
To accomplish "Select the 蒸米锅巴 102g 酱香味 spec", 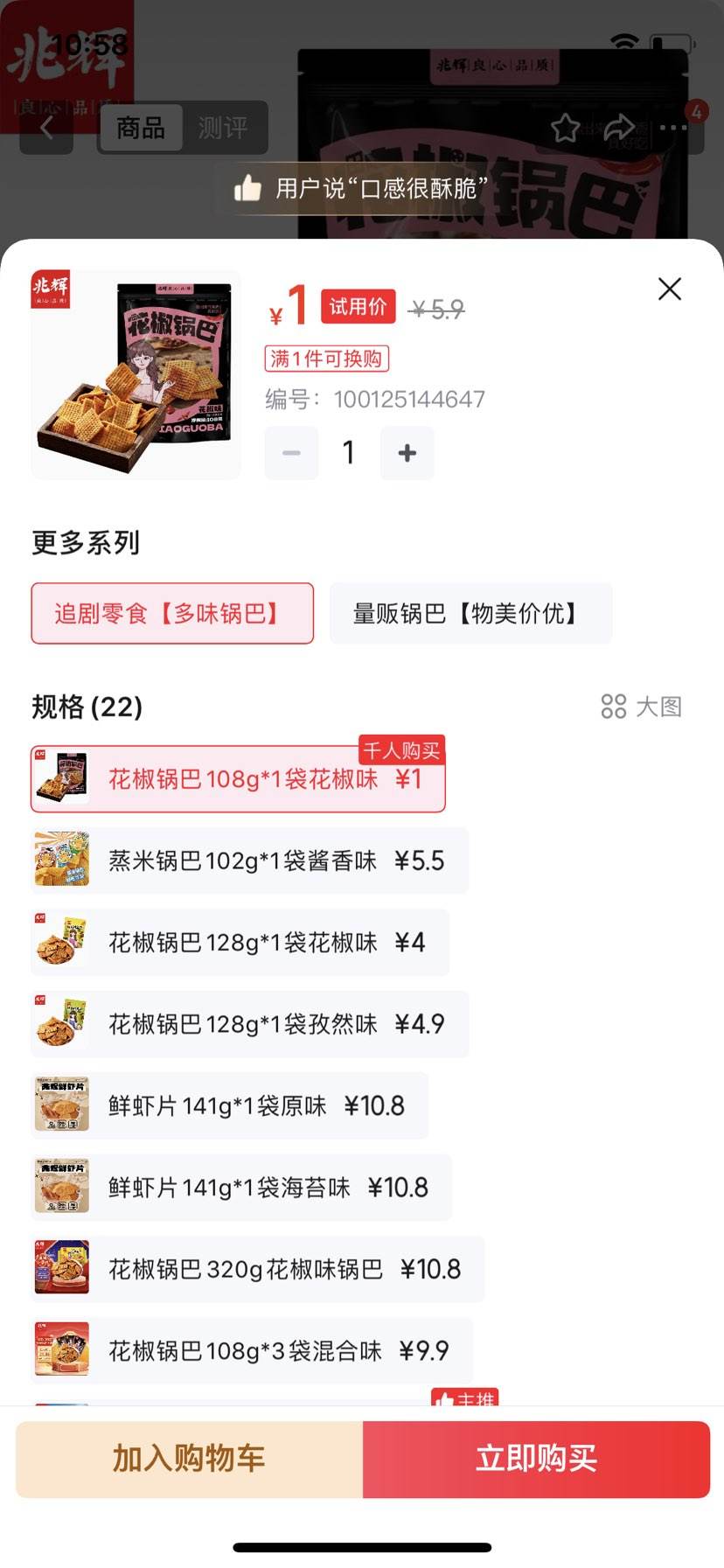I will pyautogui.click(x=247, y=860).
